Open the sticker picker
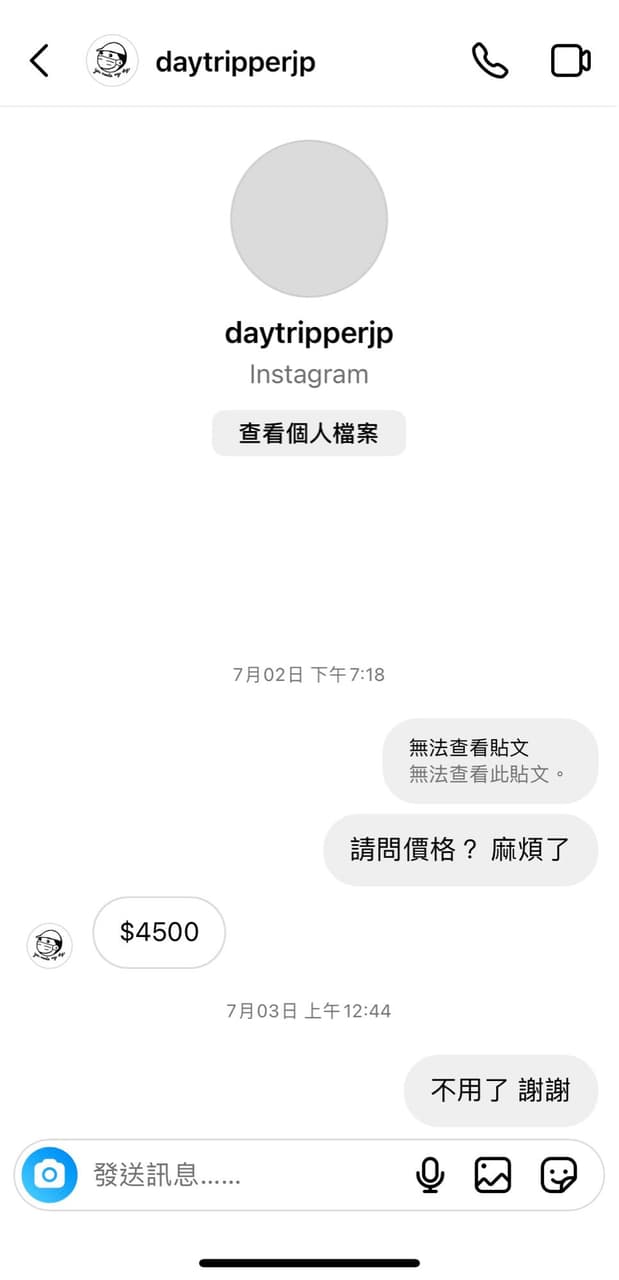Viewport: 619px width, 1280px height. (559, 1174)
